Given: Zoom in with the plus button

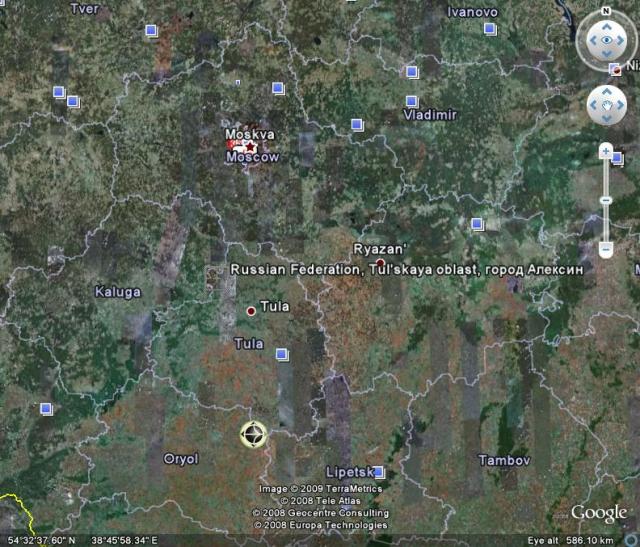Looking at the screenshot, I should tap(606, 152).
